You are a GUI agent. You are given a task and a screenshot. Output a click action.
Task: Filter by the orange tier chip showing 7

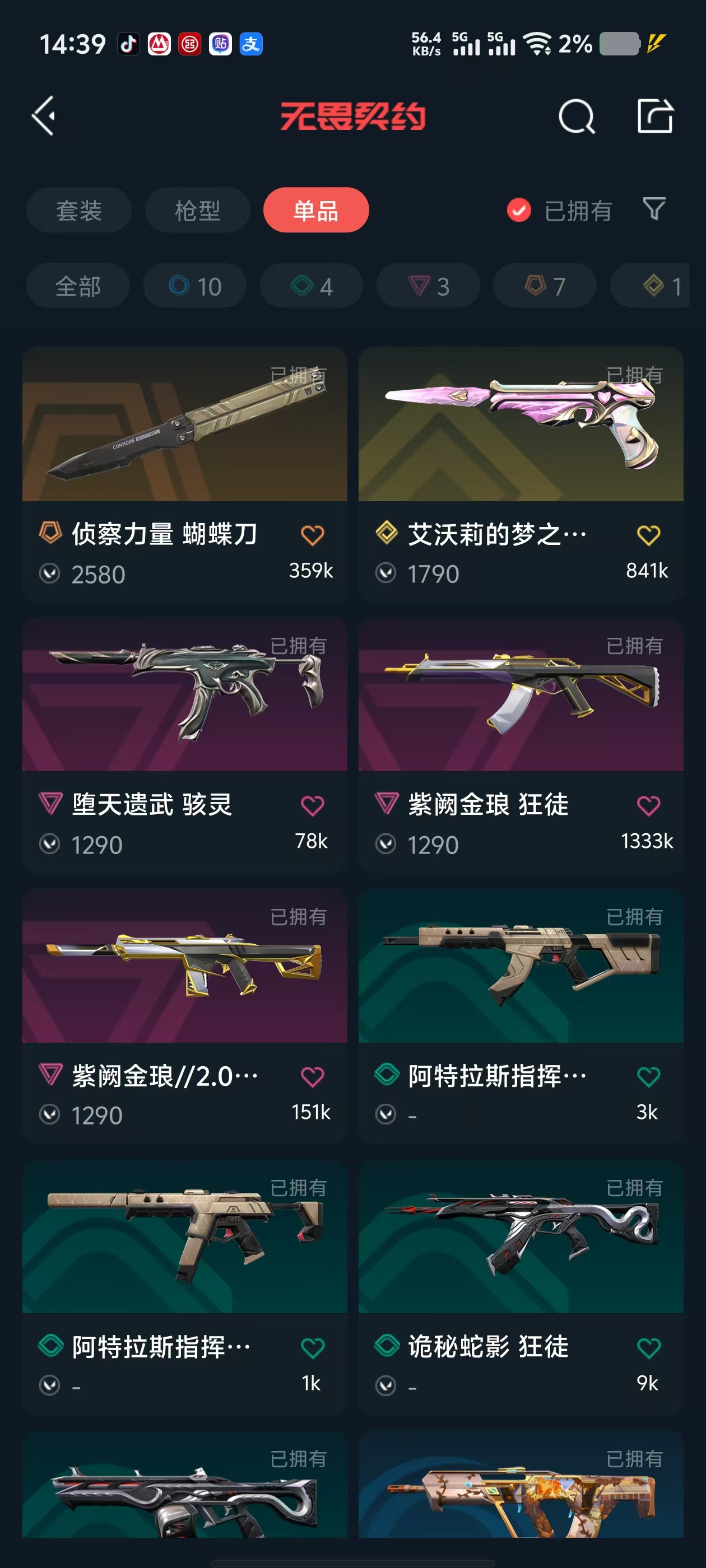(545, 286)
